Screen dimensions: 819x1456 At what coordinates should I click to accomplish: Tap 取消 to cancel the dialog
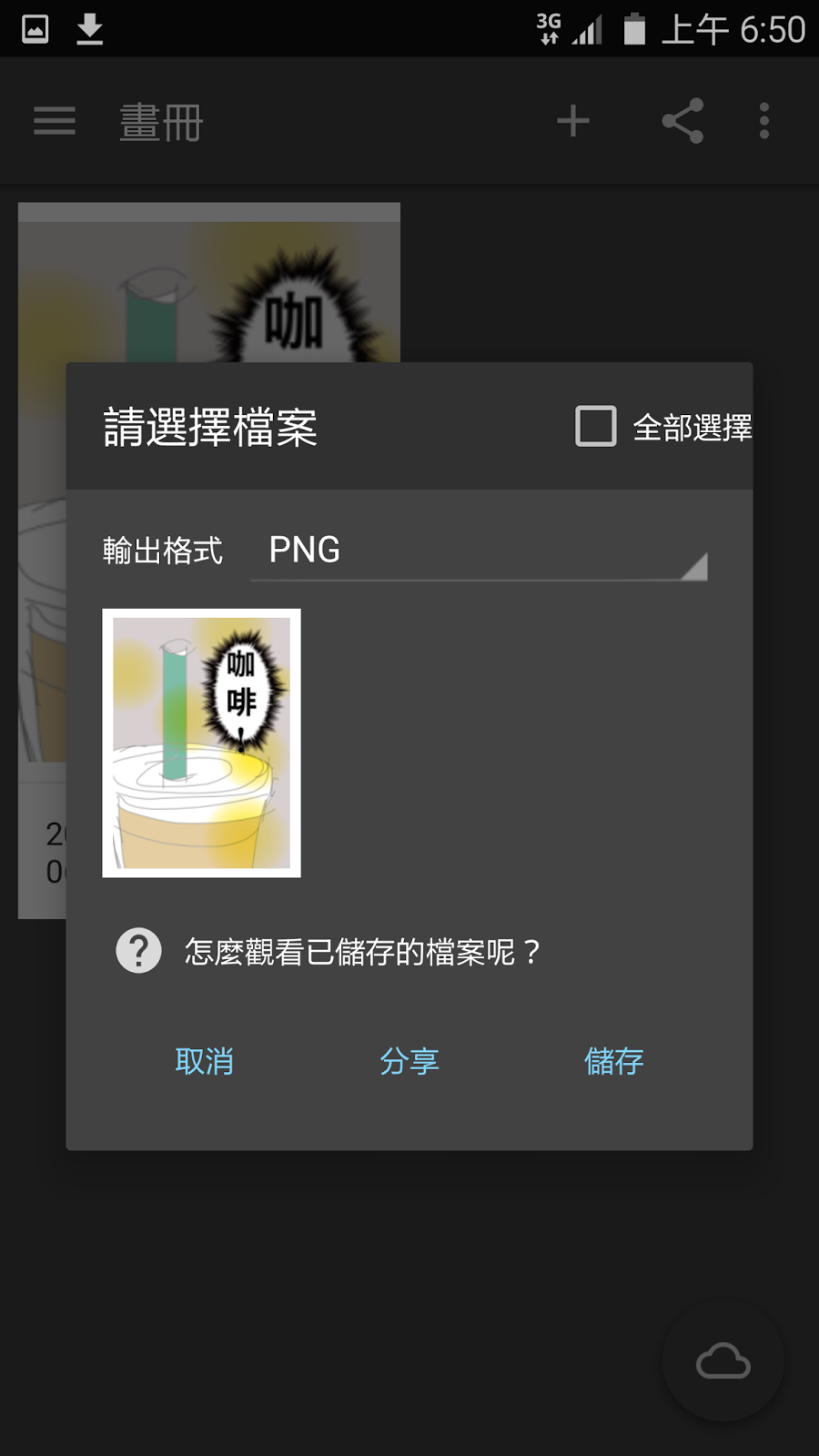point(204,1061)
